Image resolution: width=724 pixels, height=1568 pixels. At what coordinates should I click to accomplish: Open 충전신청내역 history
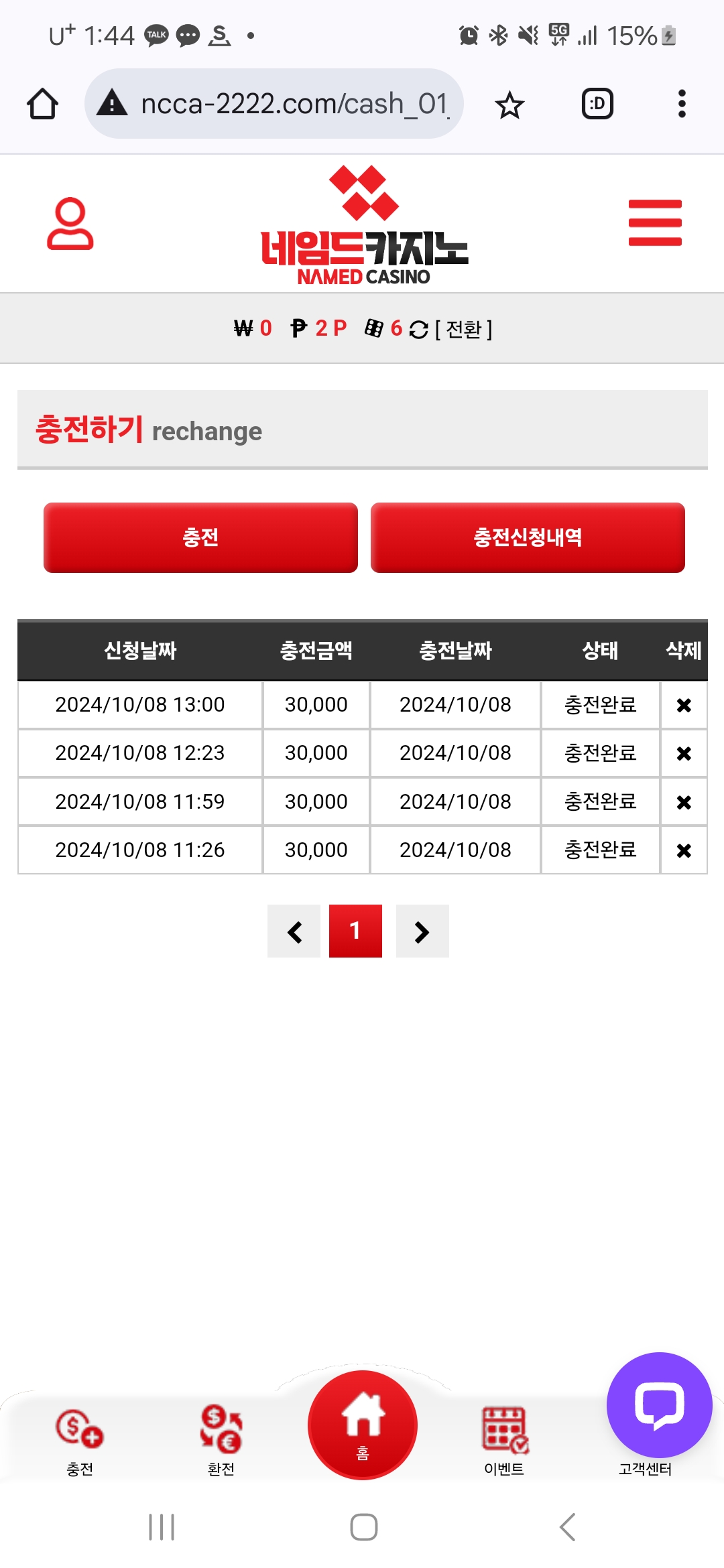click(528, 537)
